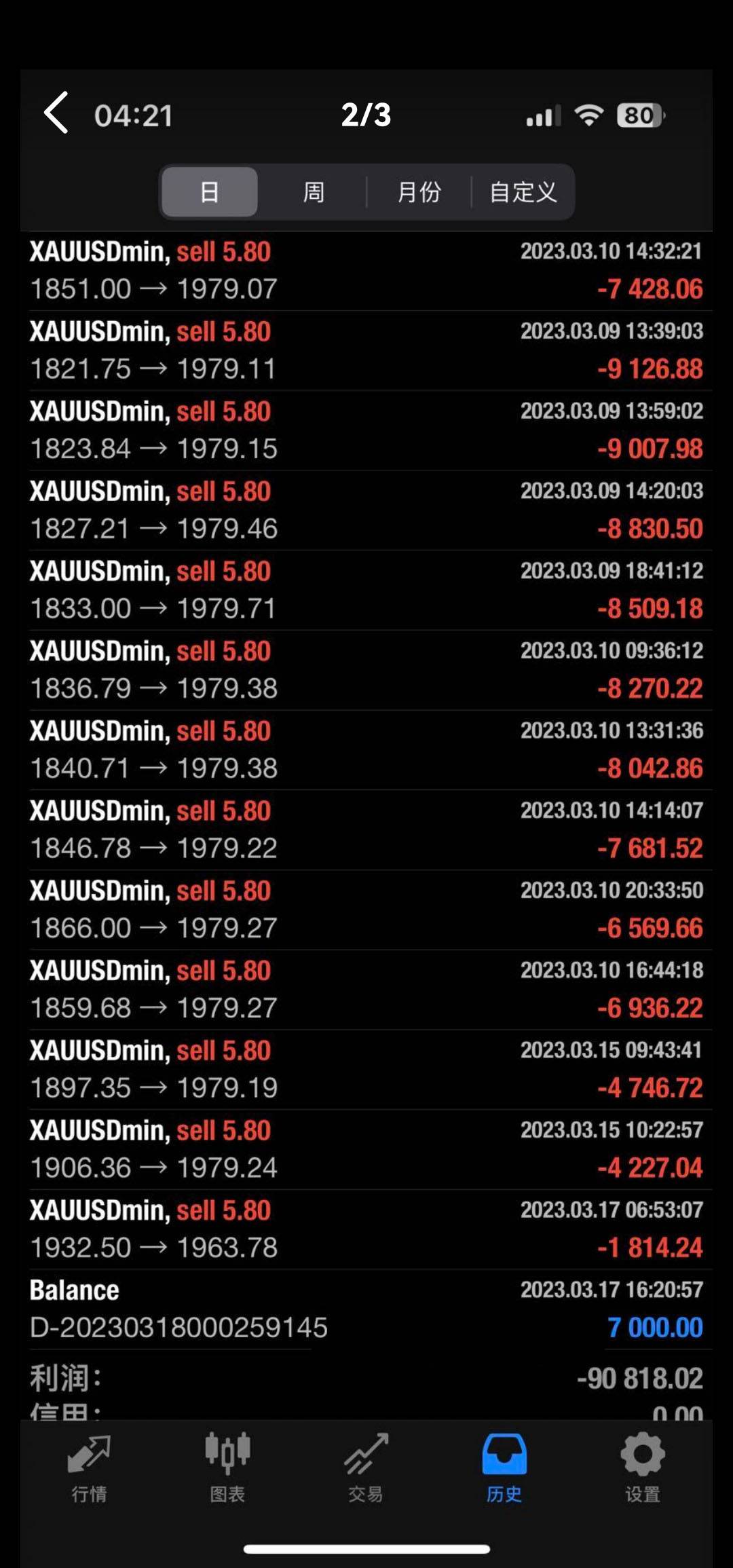Viewport: 733px width, 1568px height.
Task: Expand the trade dated 2023.03.10 20:33:50
Action: point(366,910)
